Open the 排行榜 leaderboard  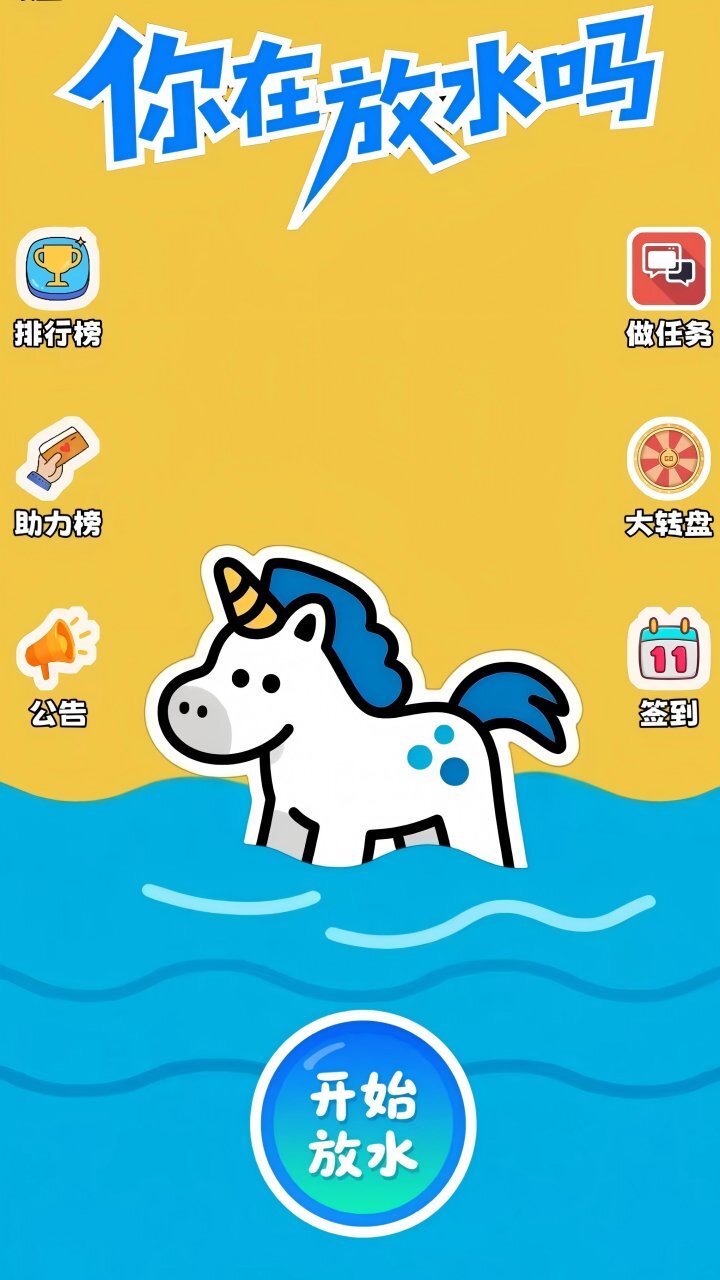pos(58,270)
